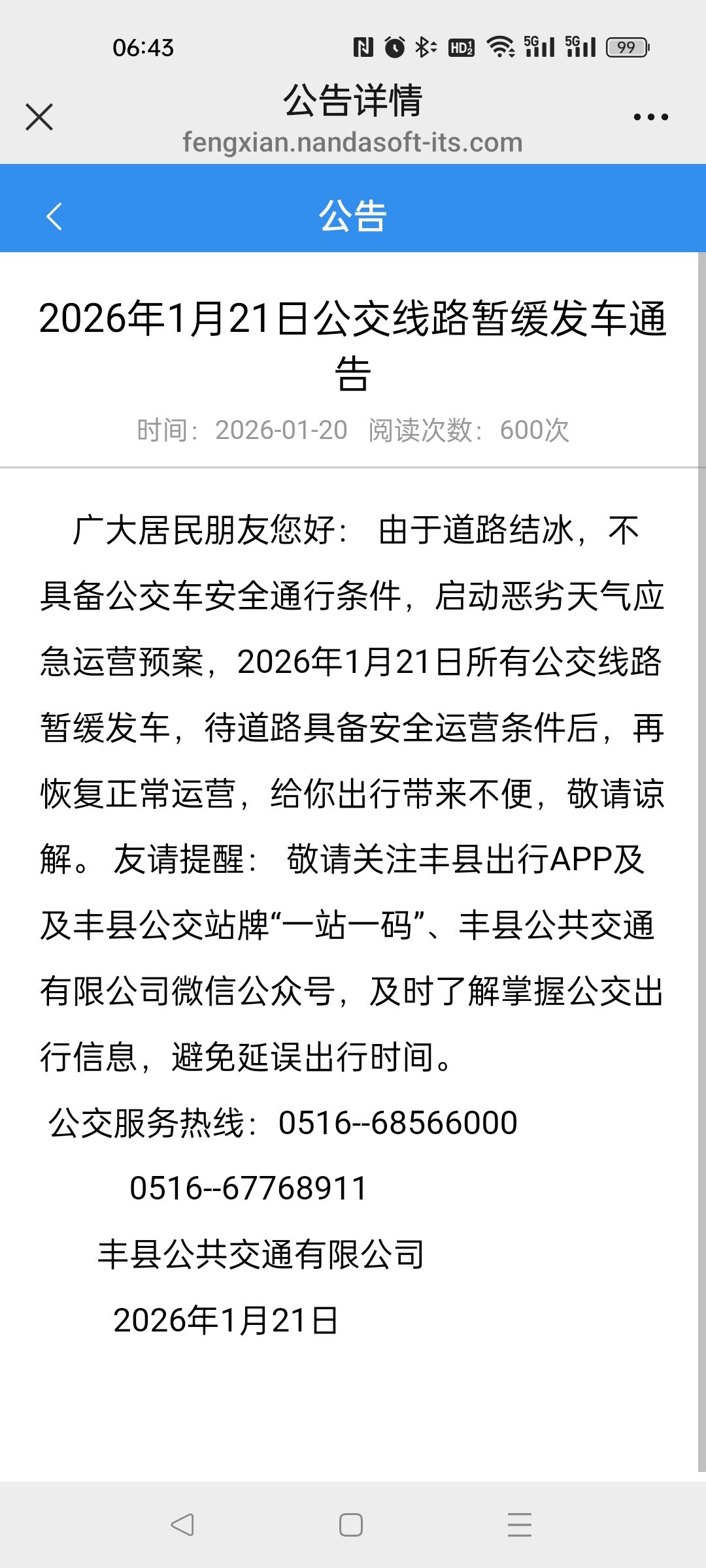
Task: Close the 公告详情 webview page
Action: (39, 118)
